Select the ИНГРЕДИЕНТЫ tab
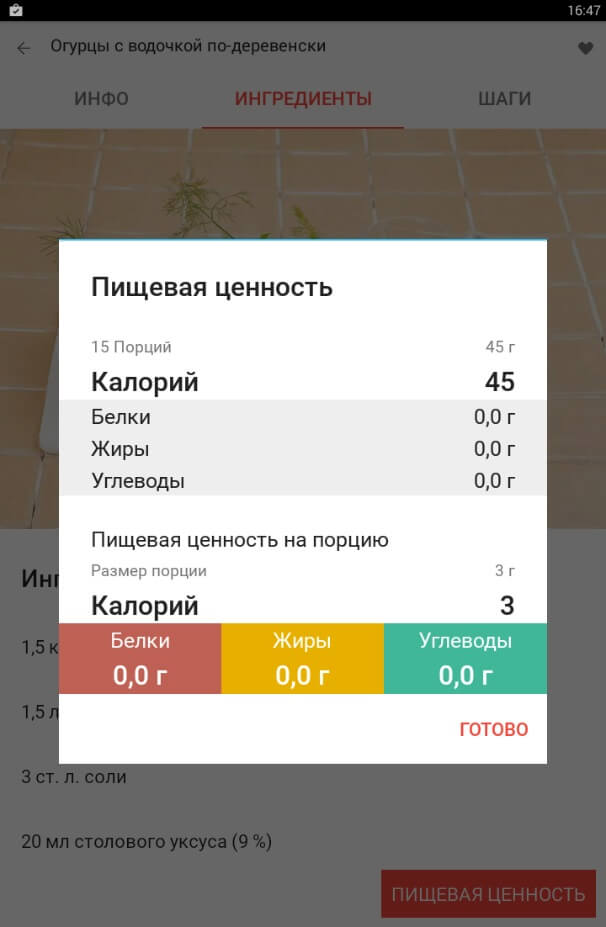The height and width of the screenshot is (927, 606). [303, 99]
